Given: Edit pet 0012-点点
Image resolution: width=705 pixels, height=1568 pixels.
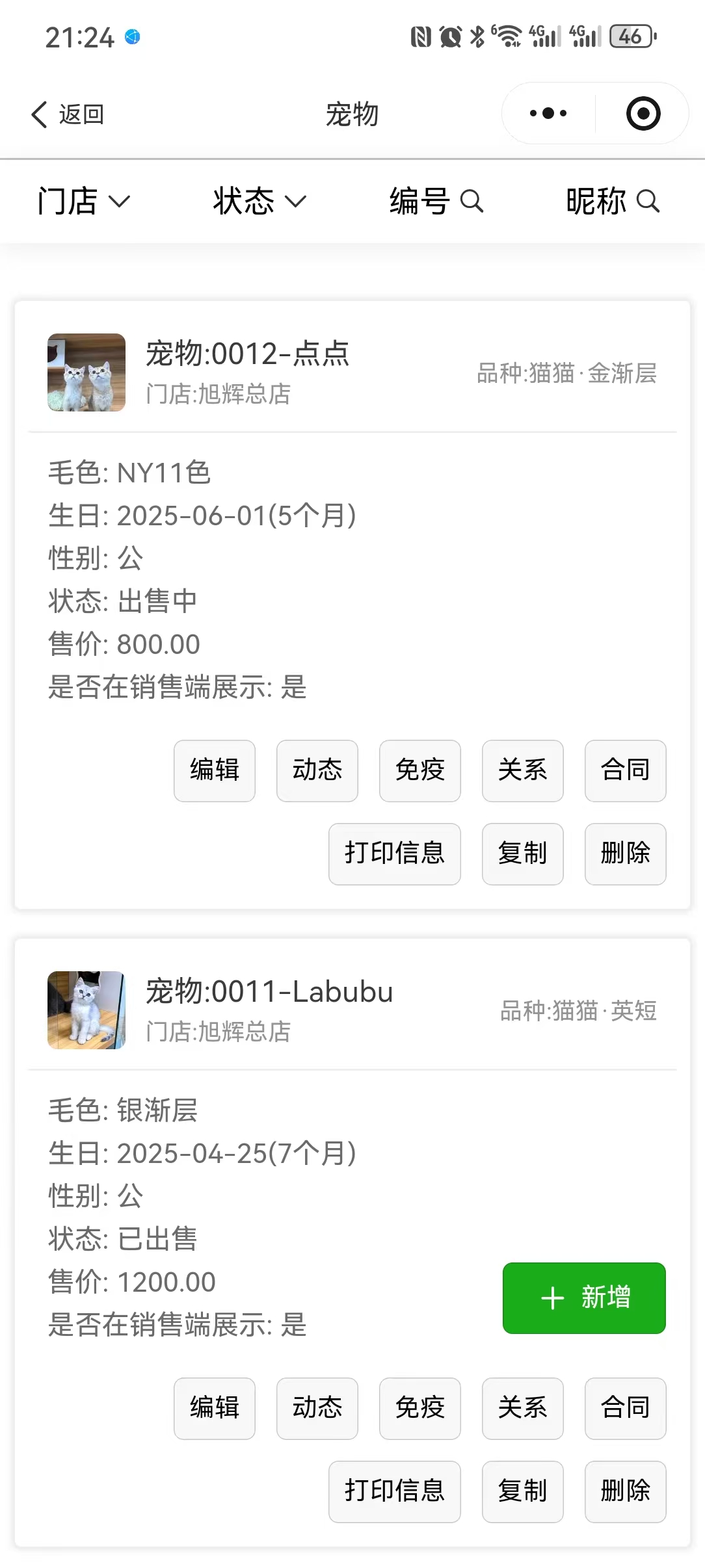Looking at the screenshot, I should coord(215,770).
